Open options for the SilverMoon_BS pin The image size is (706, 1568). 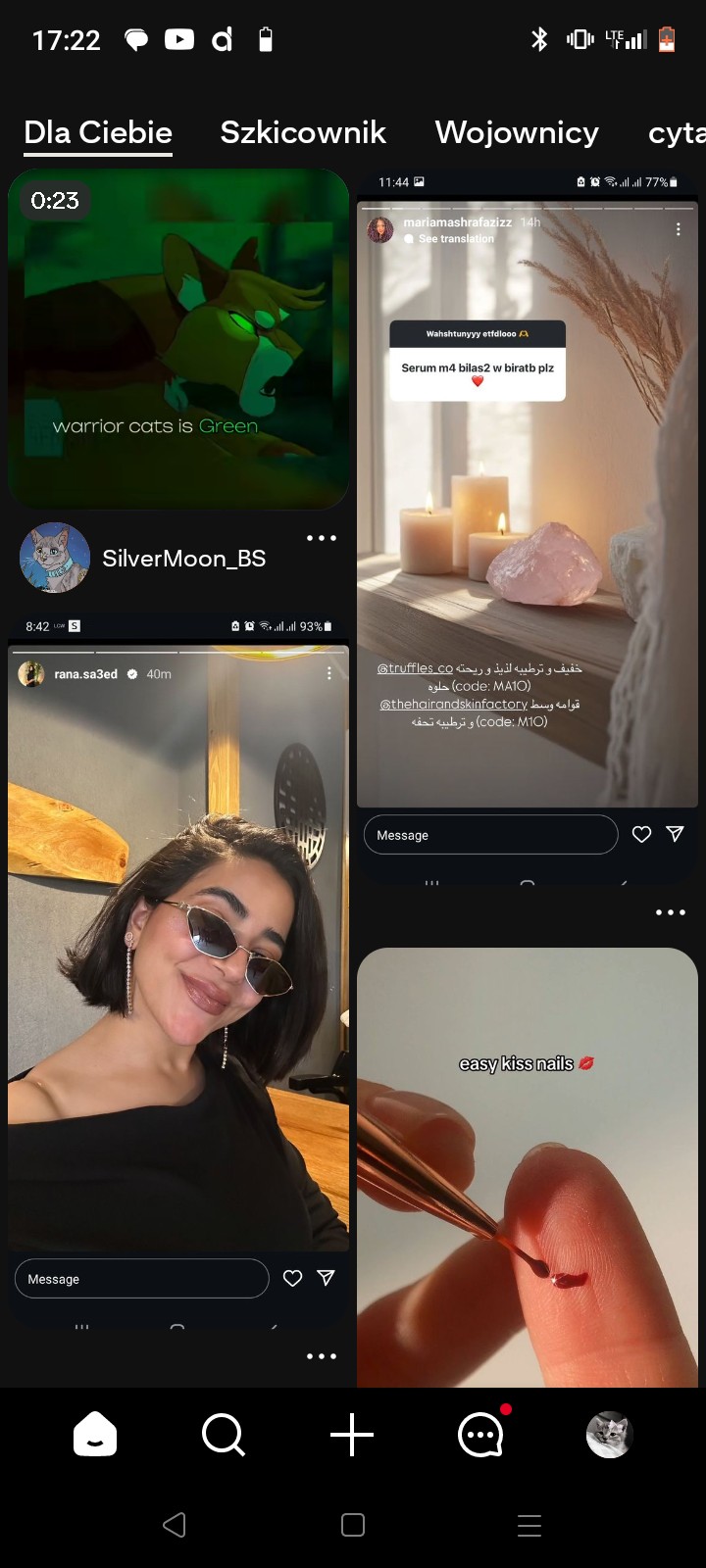point(321,538)
